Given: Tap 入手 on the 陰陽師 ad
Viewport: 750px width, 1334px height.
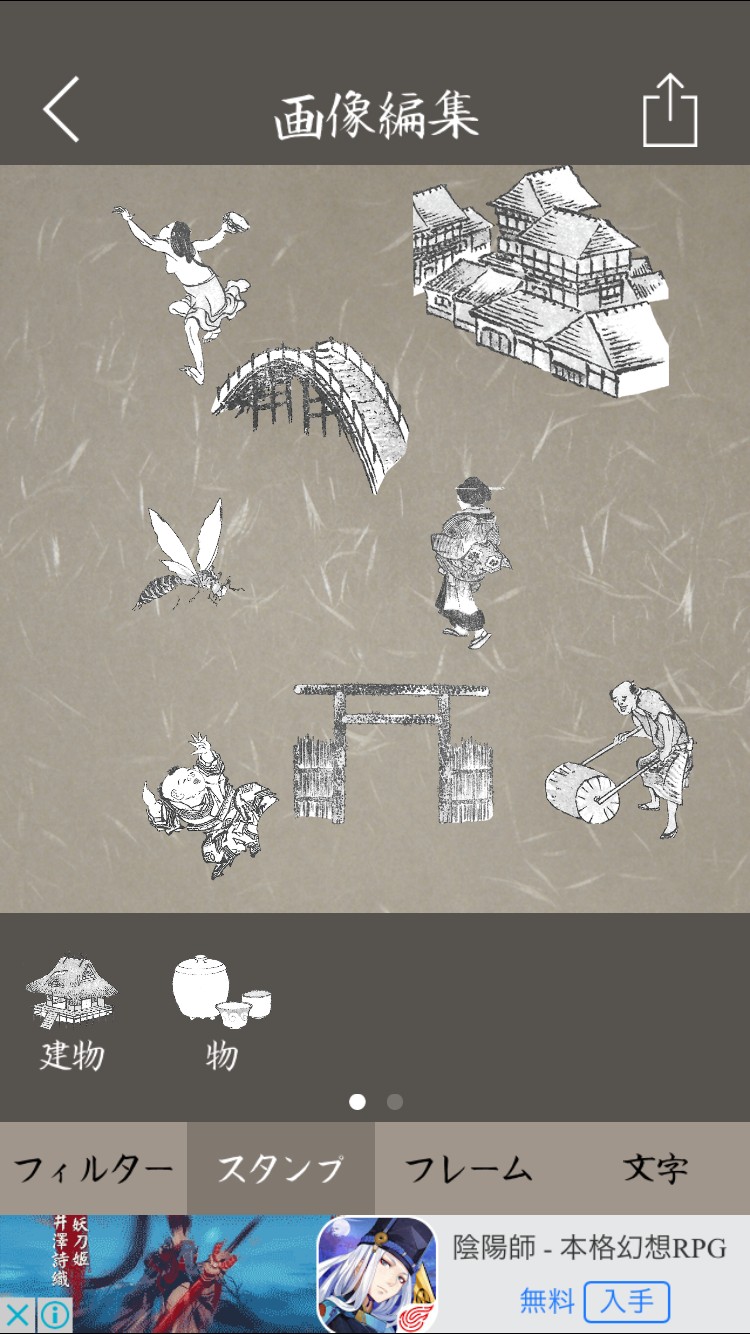Looking at the screenshot, I should (x=625, y=1301).
